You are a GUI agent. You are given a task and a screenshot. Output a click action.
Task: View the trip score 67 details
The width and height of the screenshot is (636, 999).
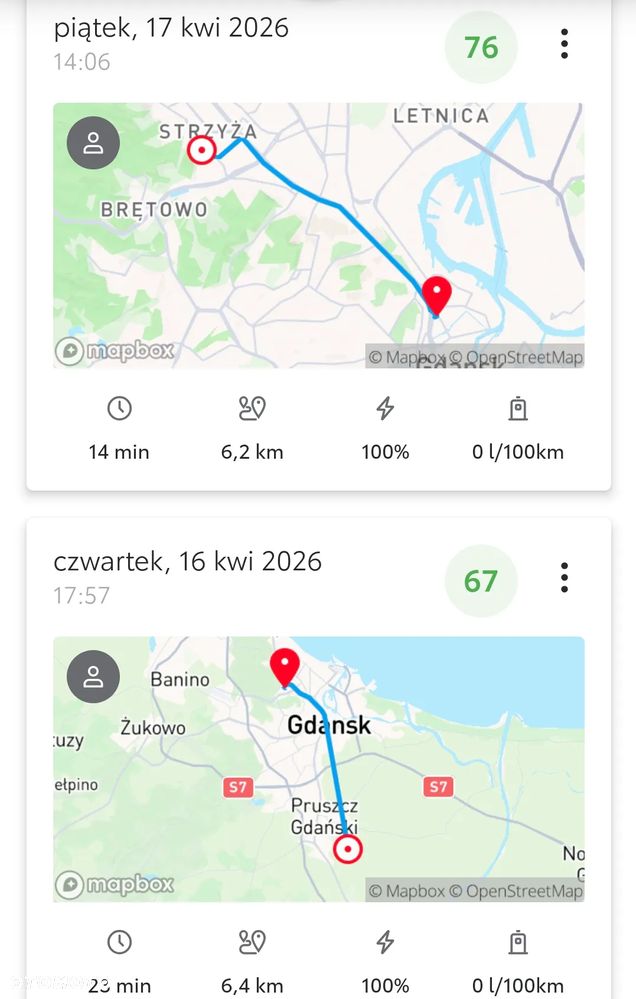click(x=481, y=581)
